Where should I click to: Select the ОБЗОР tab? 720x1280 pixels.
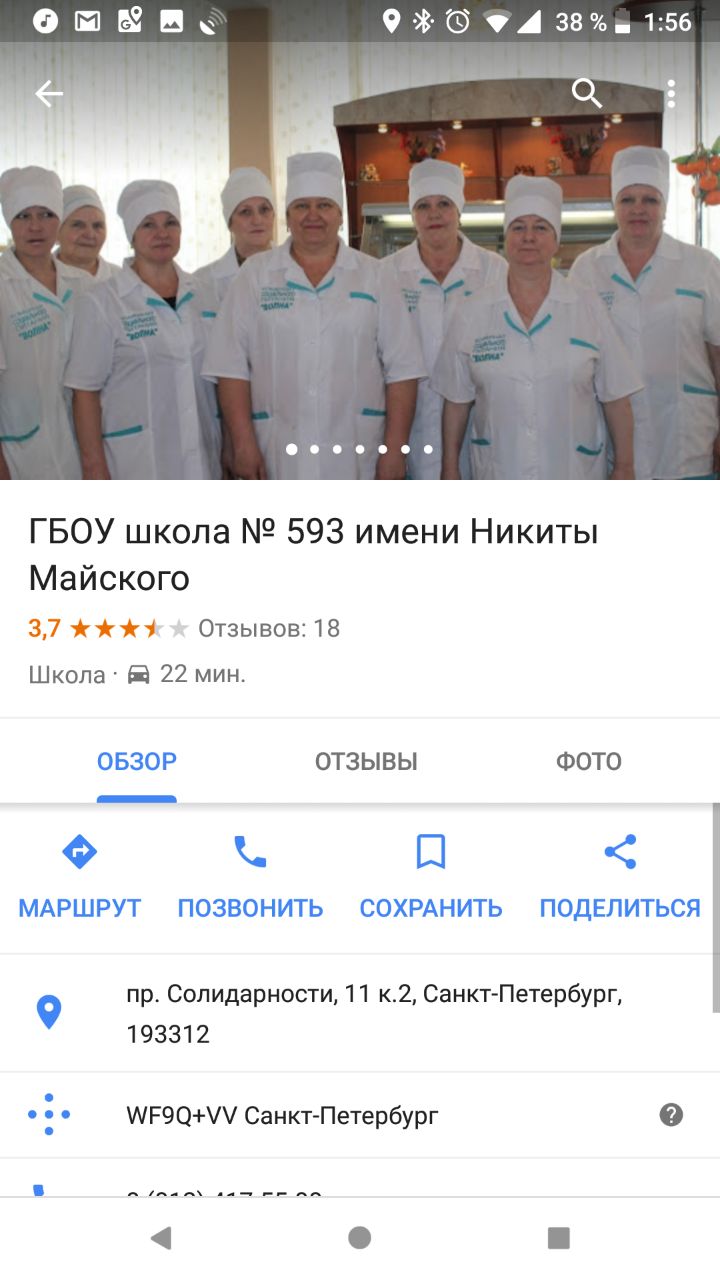(x=137, y=762)
